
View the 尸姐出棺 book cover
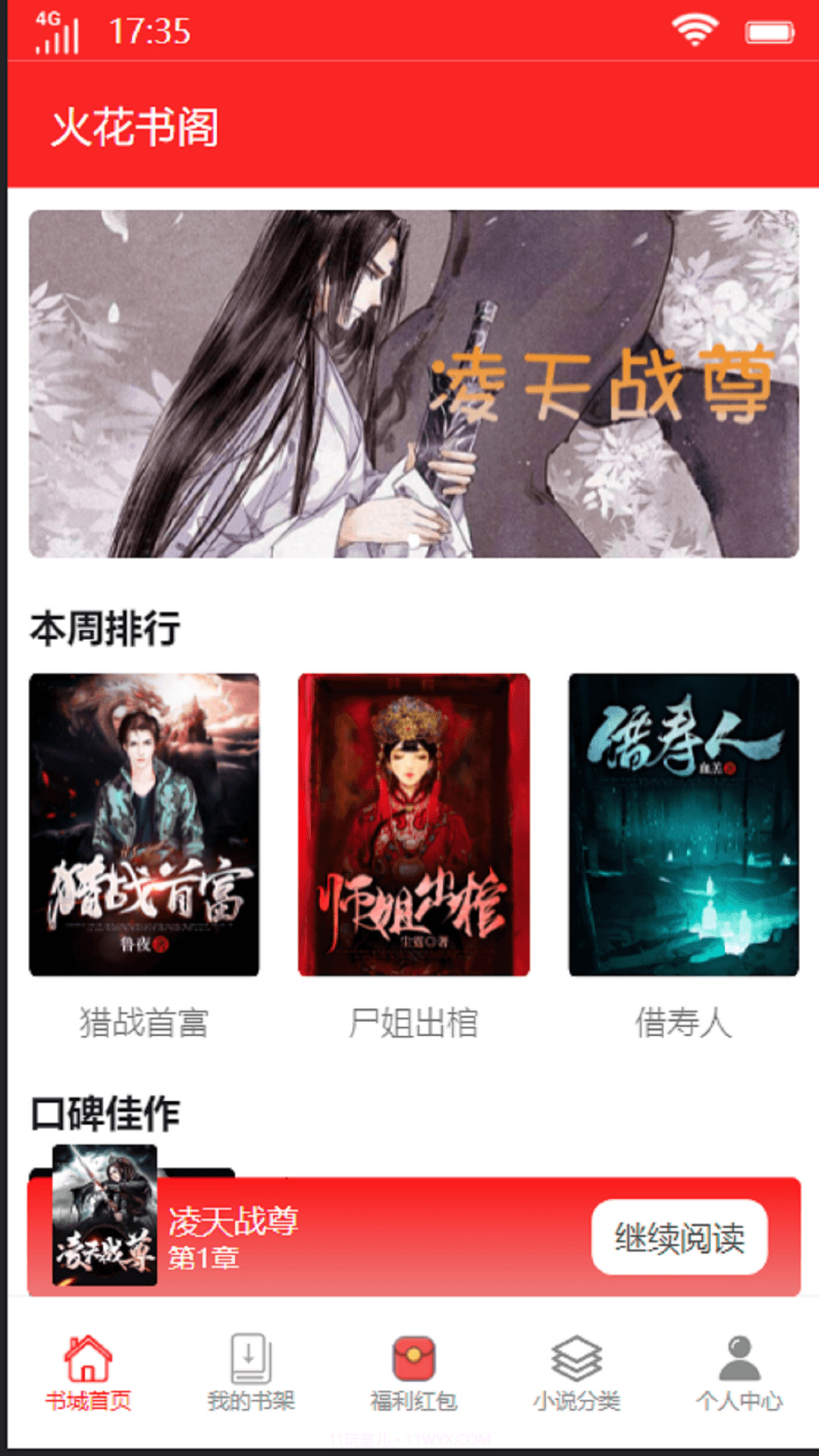413,827
